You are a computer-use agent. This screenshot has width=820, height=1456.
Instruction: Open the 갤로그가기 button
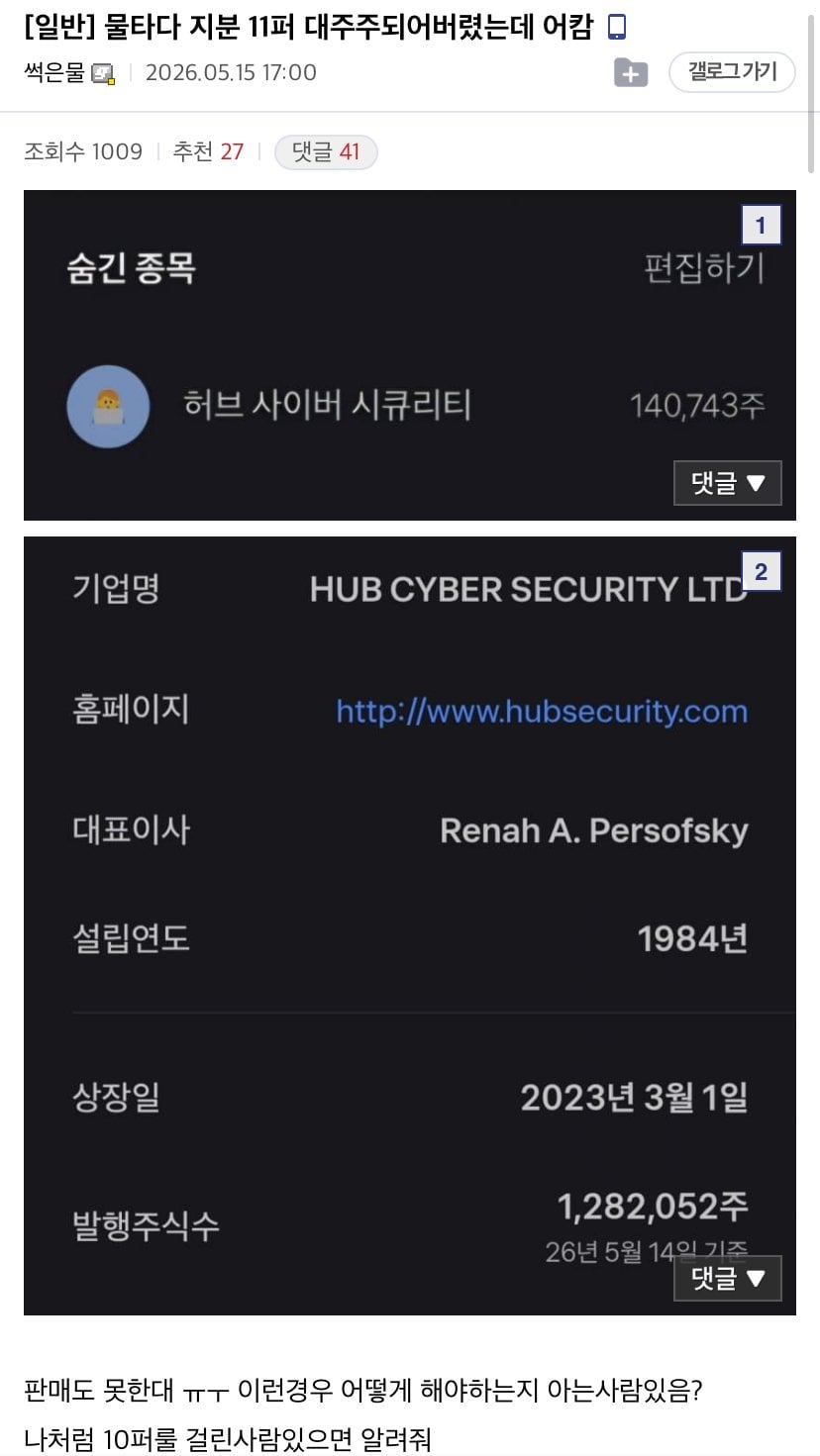(732, 72)
